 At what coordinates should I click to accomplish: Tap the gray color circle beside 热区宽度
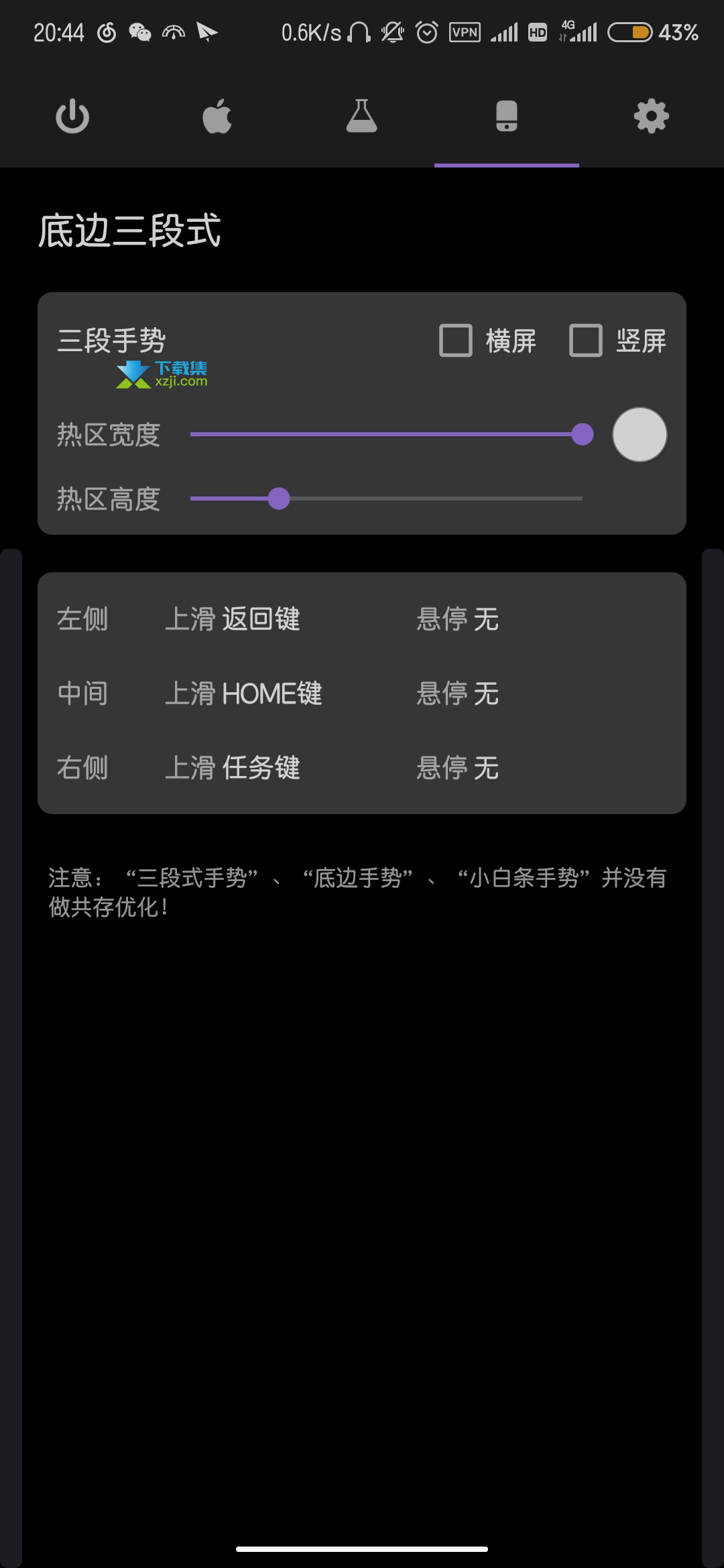click(x=640, y=435)
